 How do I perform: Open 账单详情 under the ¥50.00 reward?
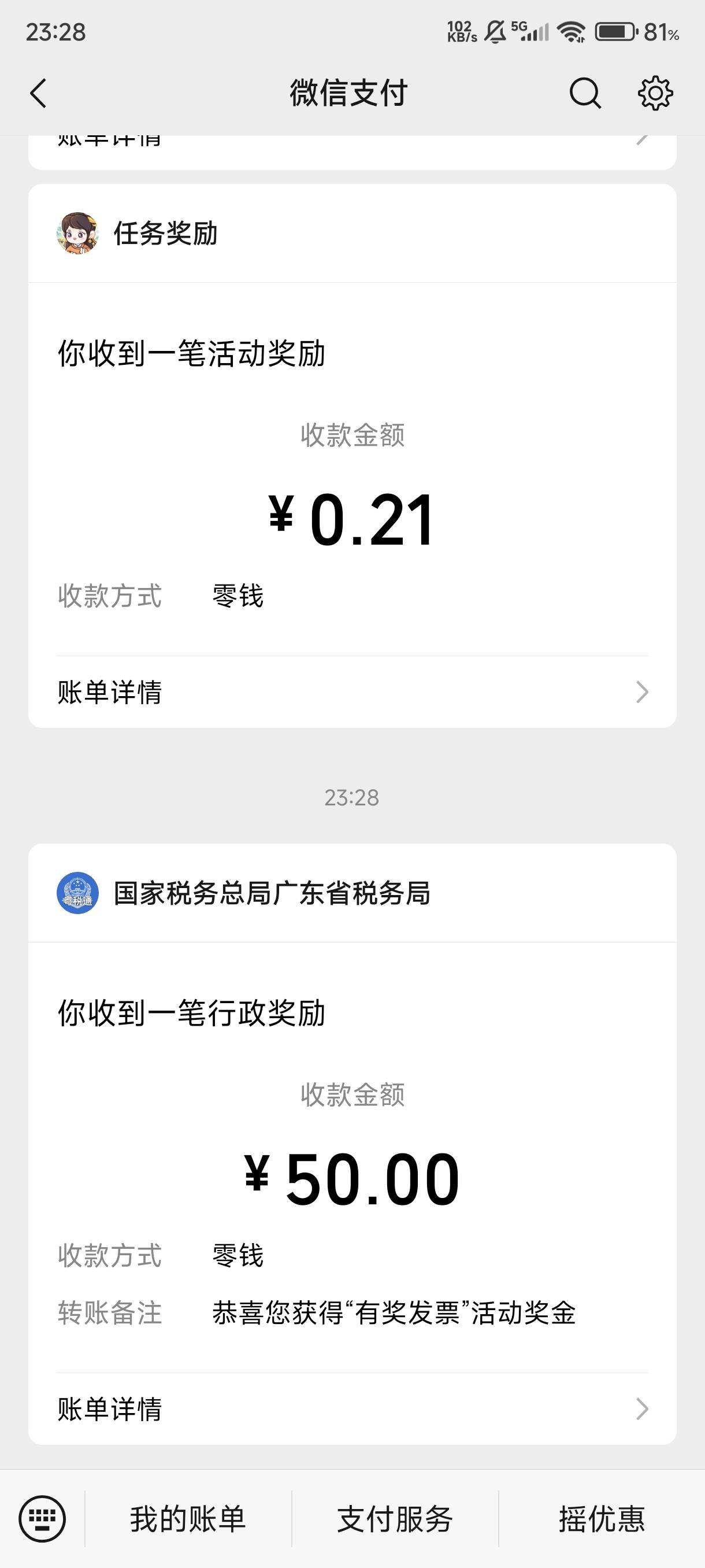352,1409
